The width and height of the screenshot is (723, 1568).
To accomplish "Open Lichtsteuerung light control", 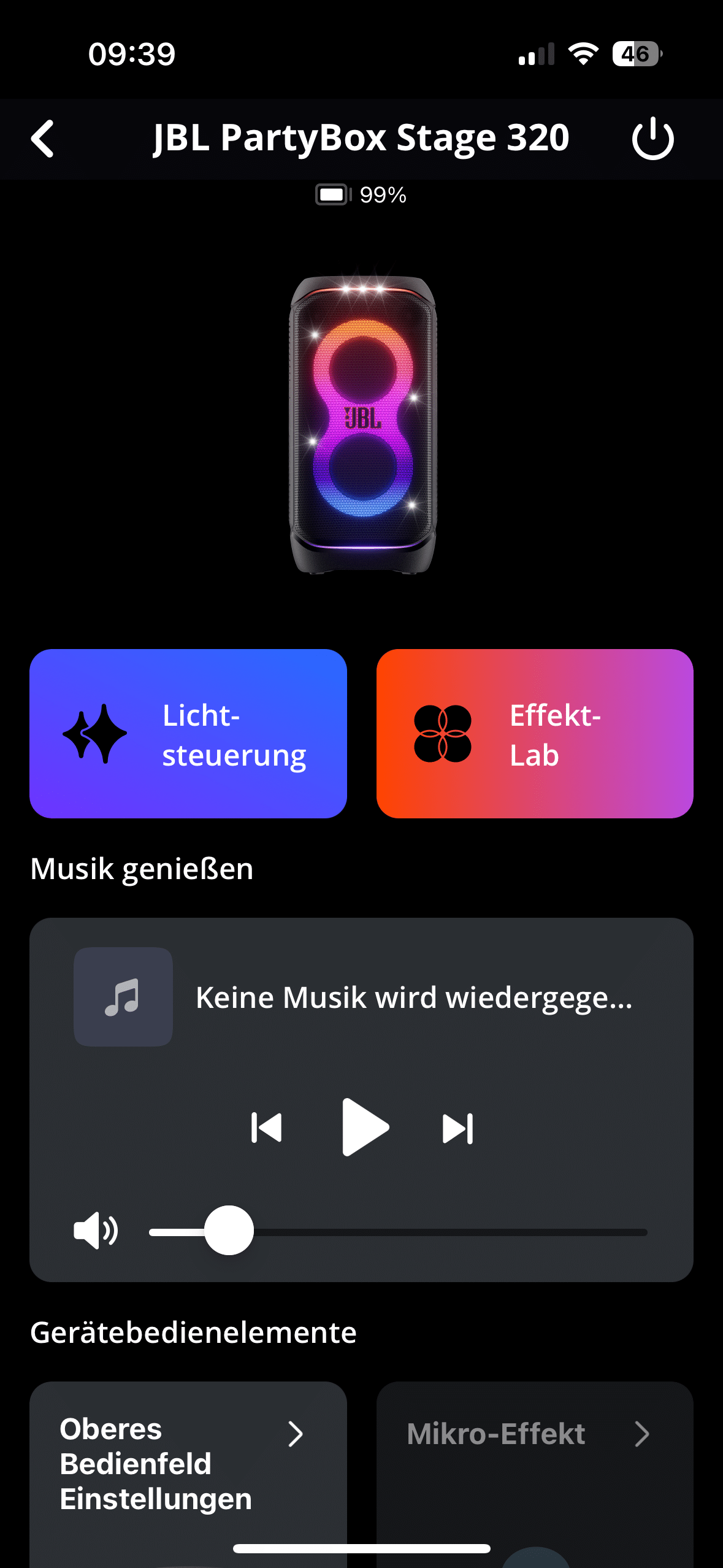I will tap(188, 734).
